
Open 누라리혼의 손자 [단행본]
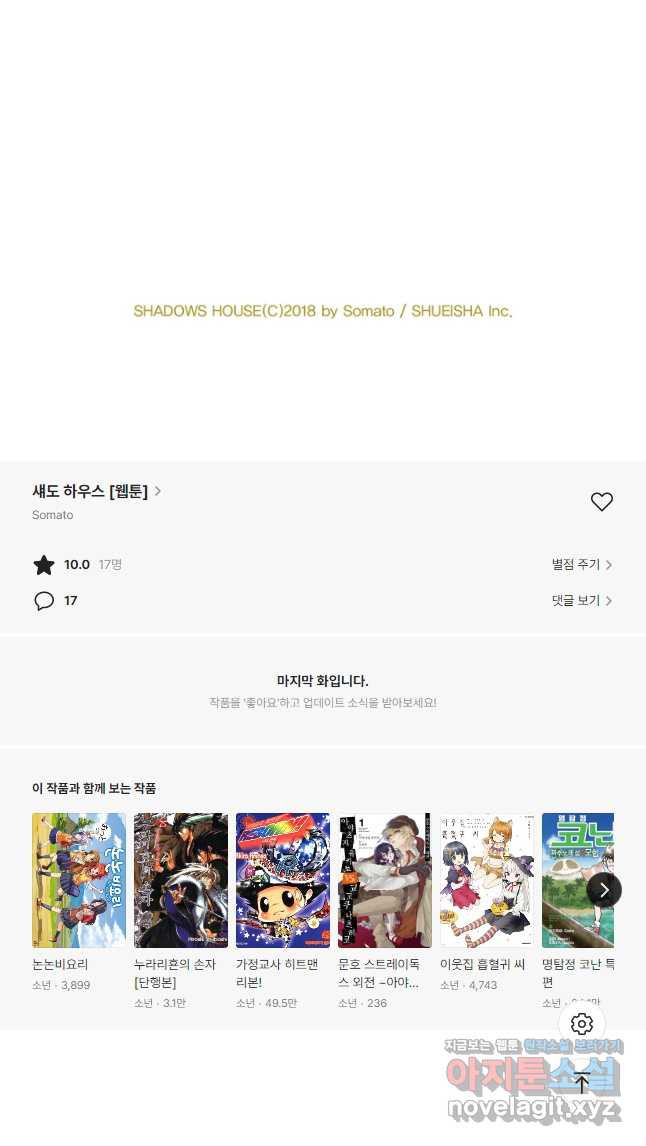coord(181,880)
